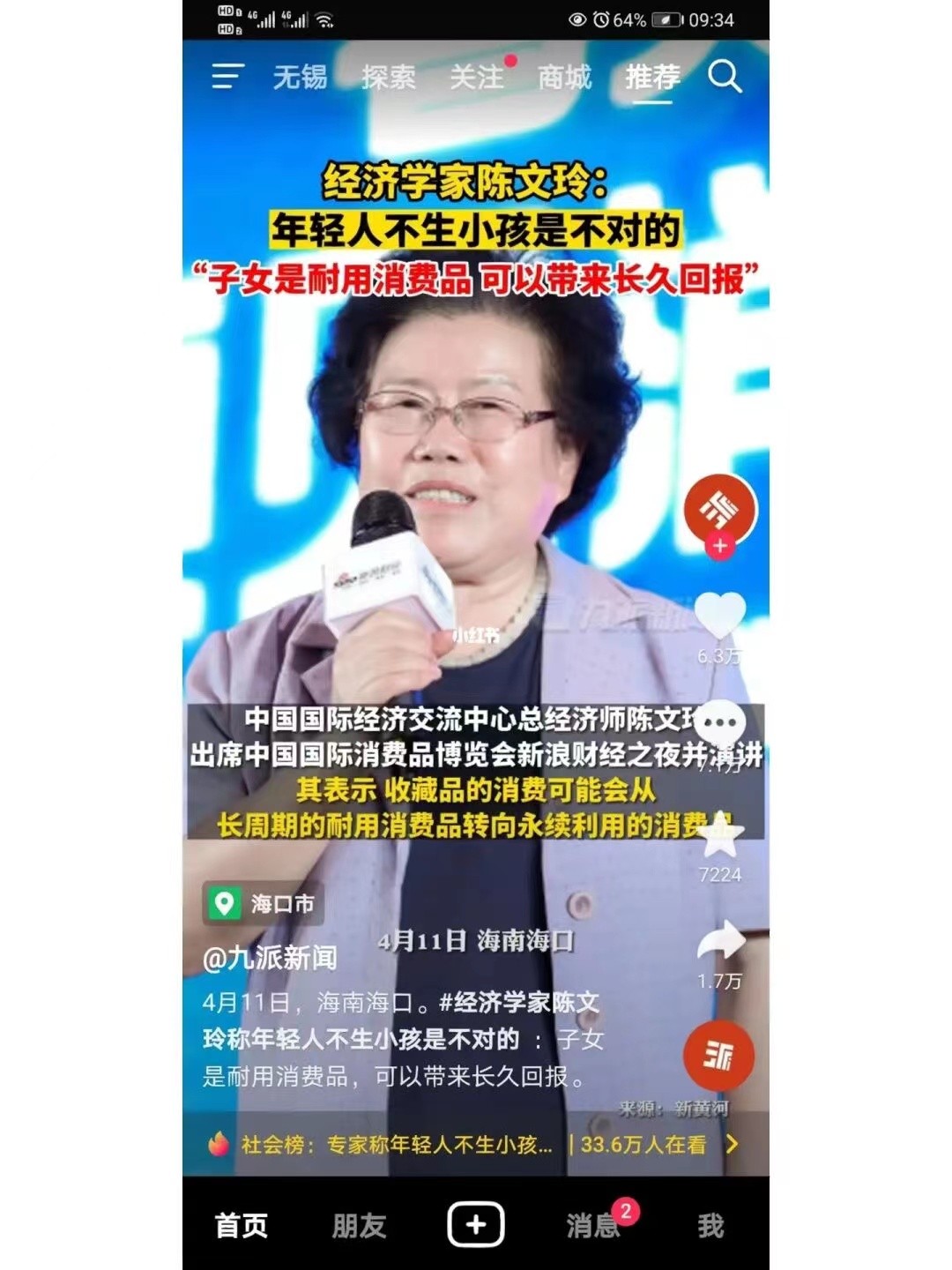The image size is (952, 1270).
Task: Share this video via the arrow
Action: (720, 942)
